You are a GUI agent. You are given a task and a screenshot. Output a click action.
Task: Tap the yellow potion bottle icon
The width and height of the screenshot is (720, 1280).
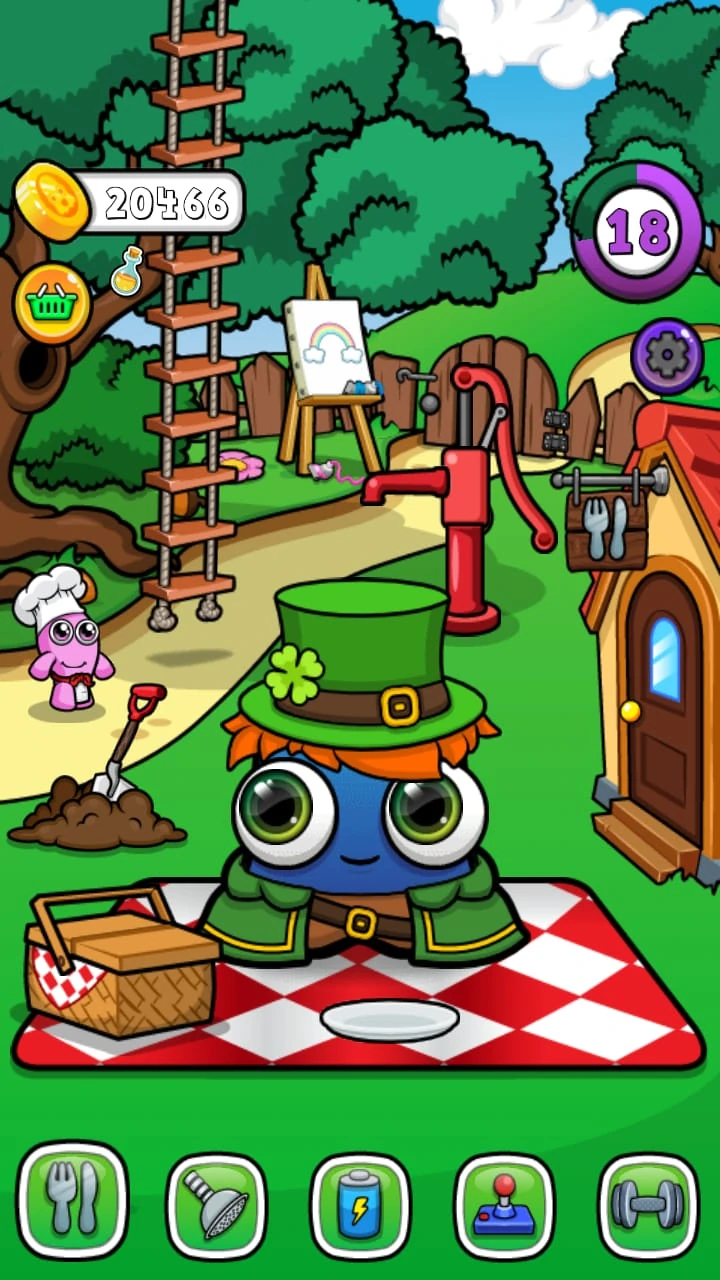point(127,272)
